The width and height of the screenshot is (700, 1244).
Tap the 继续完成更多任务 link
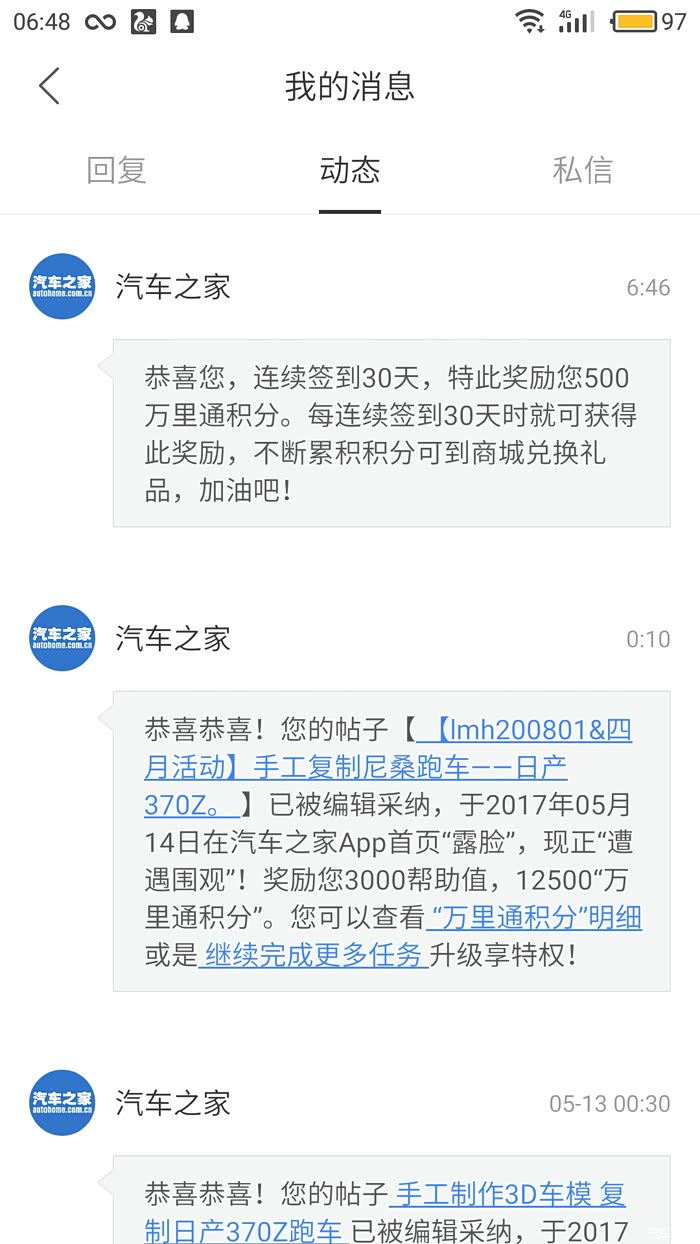313,955
